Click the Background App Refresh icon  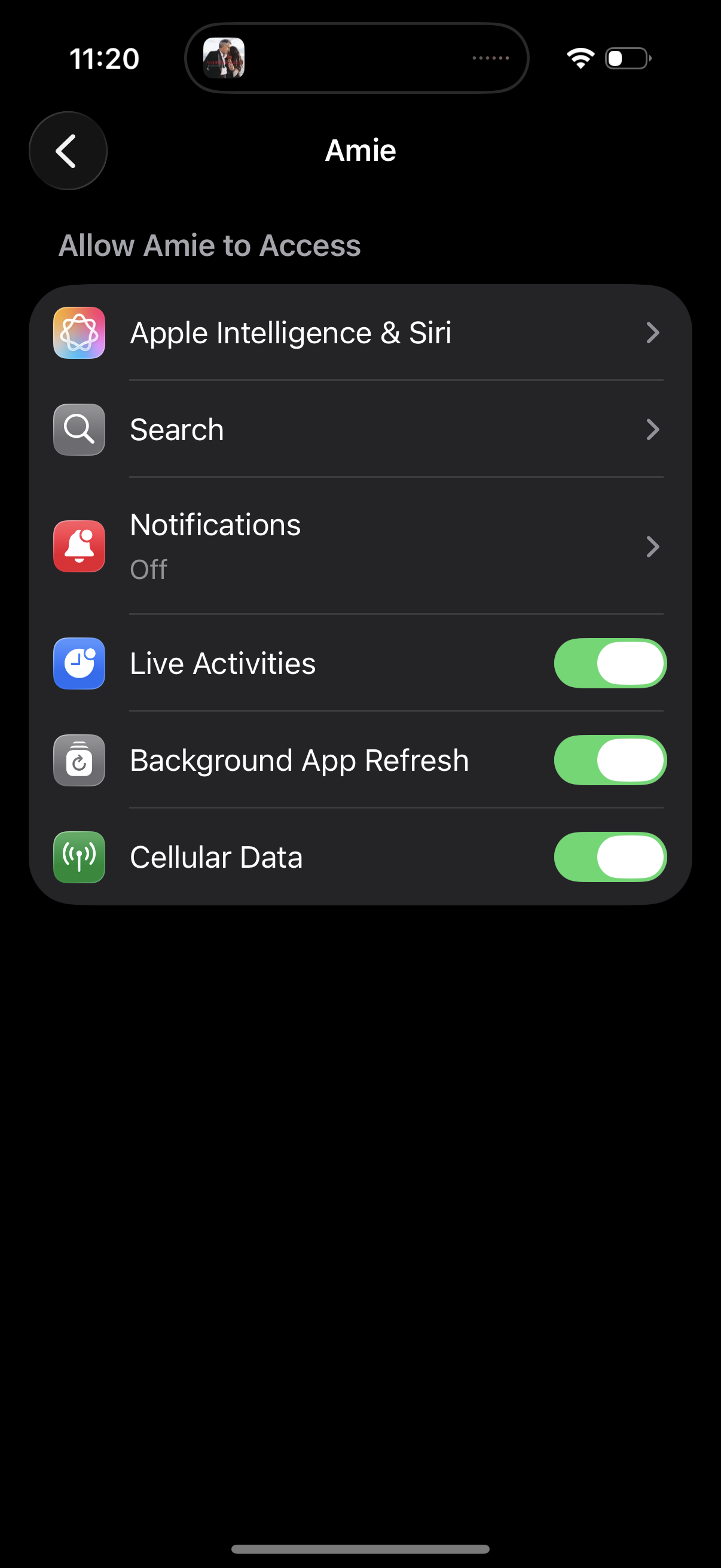point(79,759)
